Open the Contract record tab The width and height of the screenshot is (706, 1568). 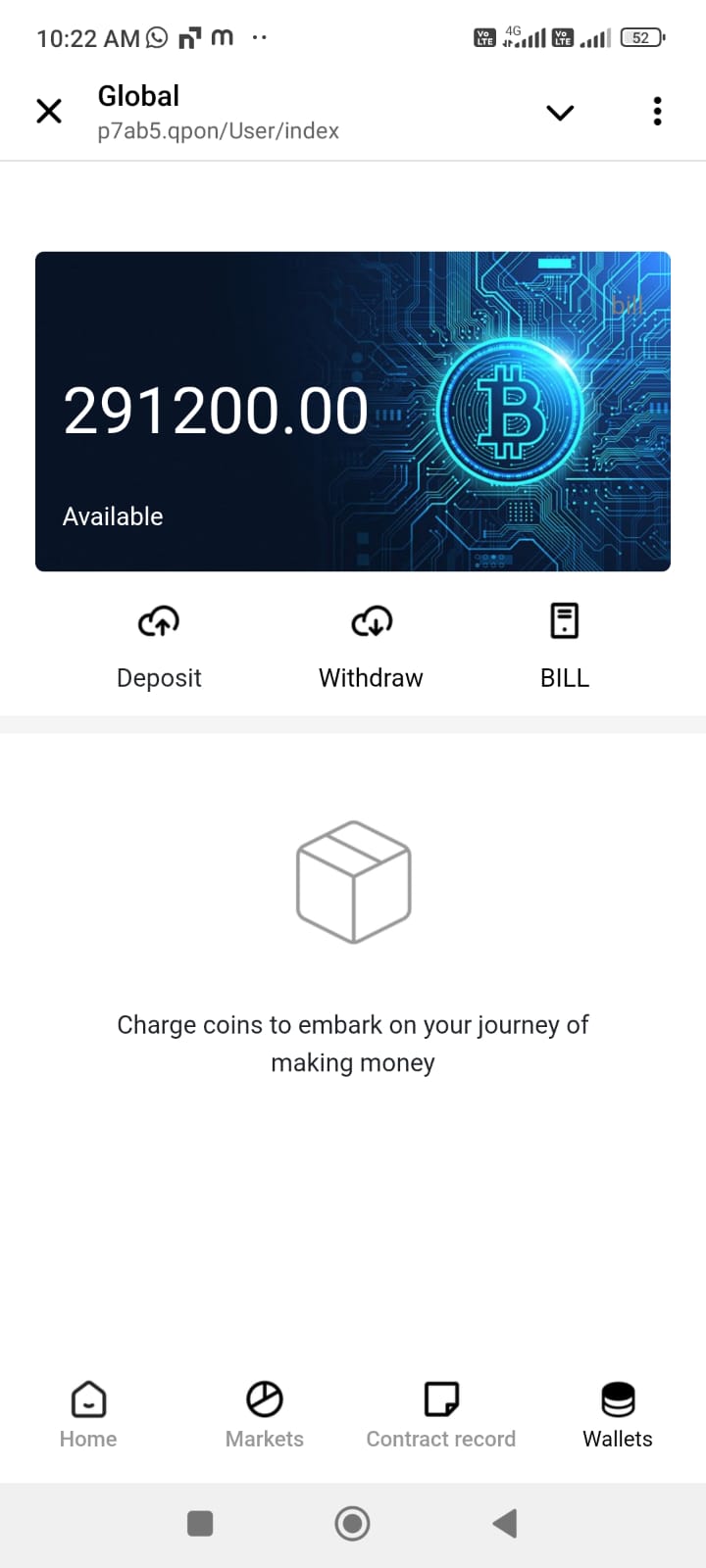(440, 1414)
